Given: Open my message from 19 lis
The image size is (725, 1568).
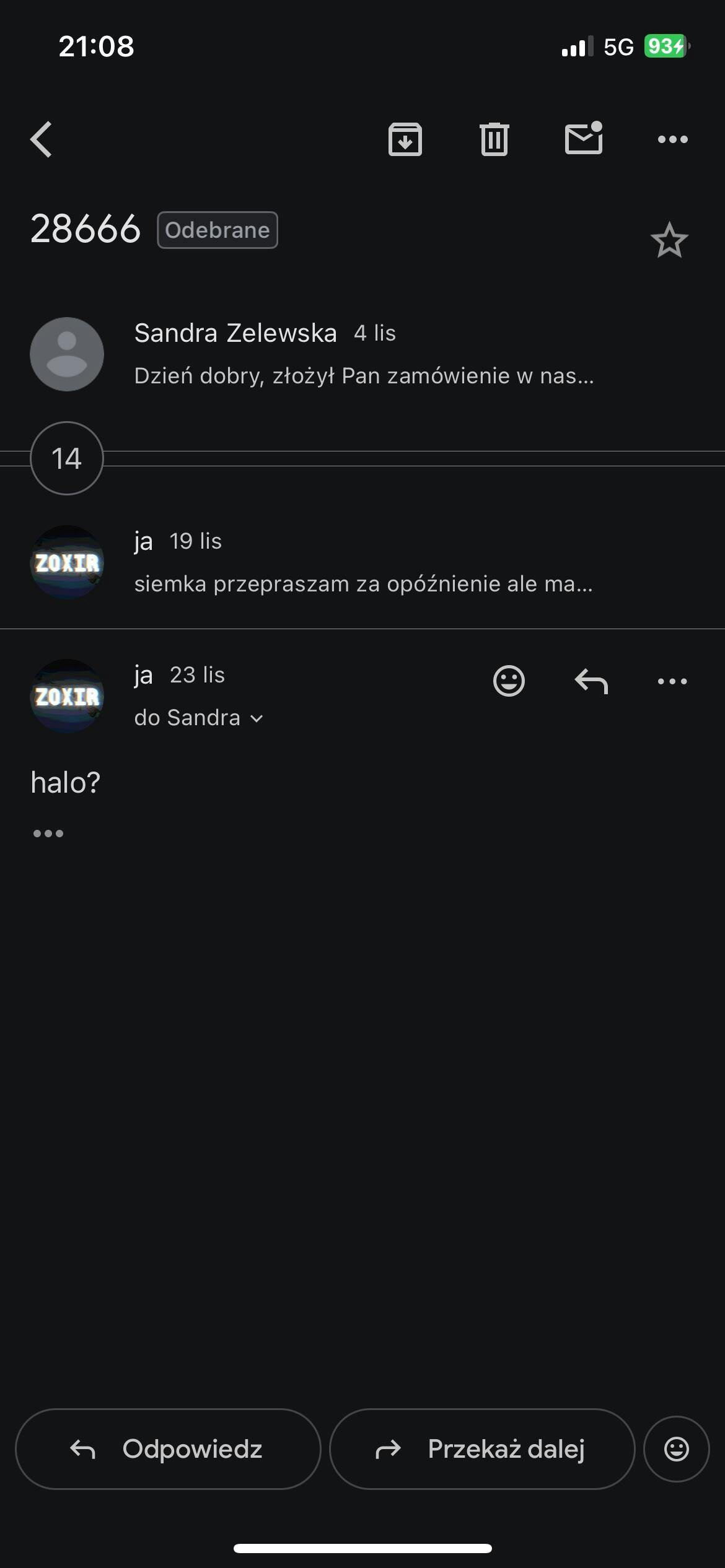Looking at the screenshot, I should [x=362, y=562].
